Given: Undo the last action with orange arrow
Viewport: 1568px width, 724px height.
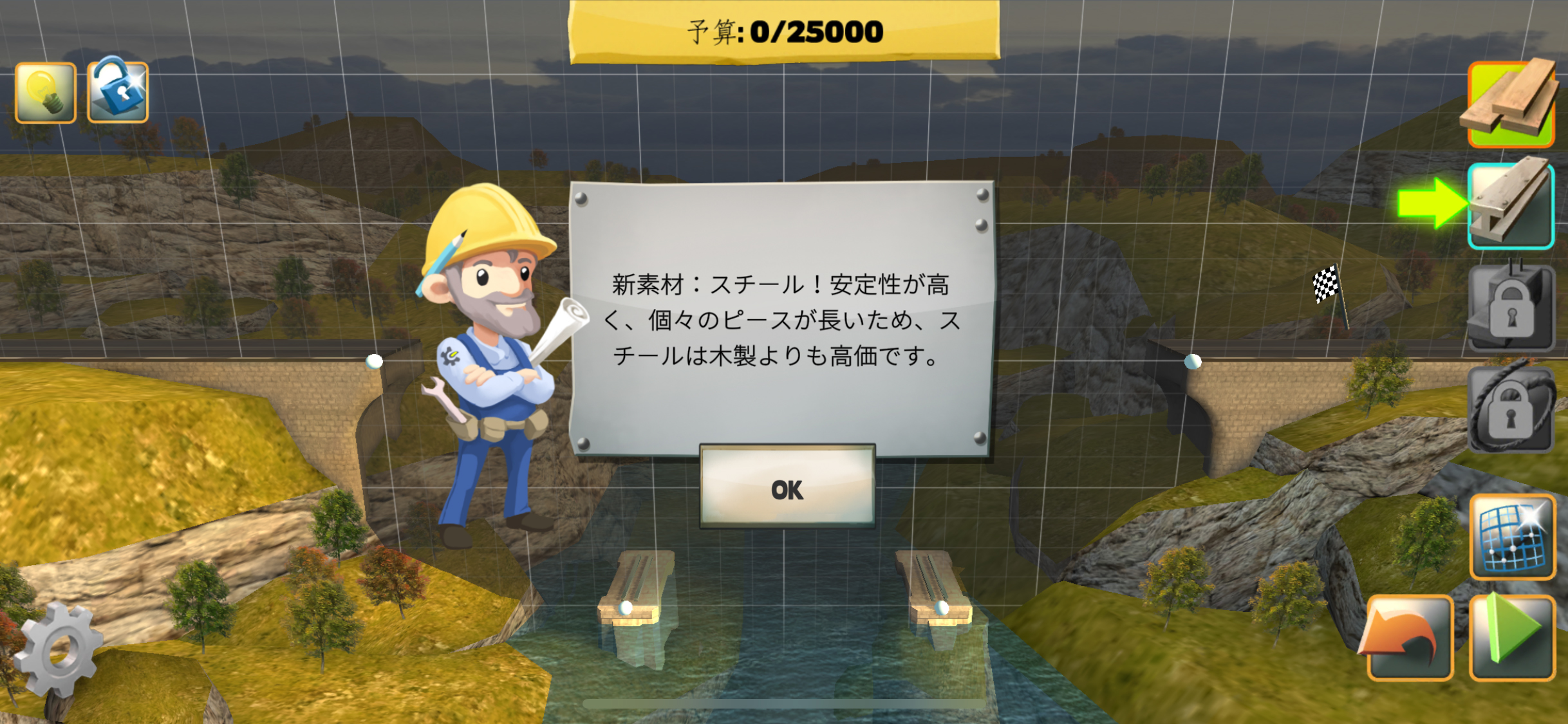Looking at the screenshot, I should [1409, 638].
